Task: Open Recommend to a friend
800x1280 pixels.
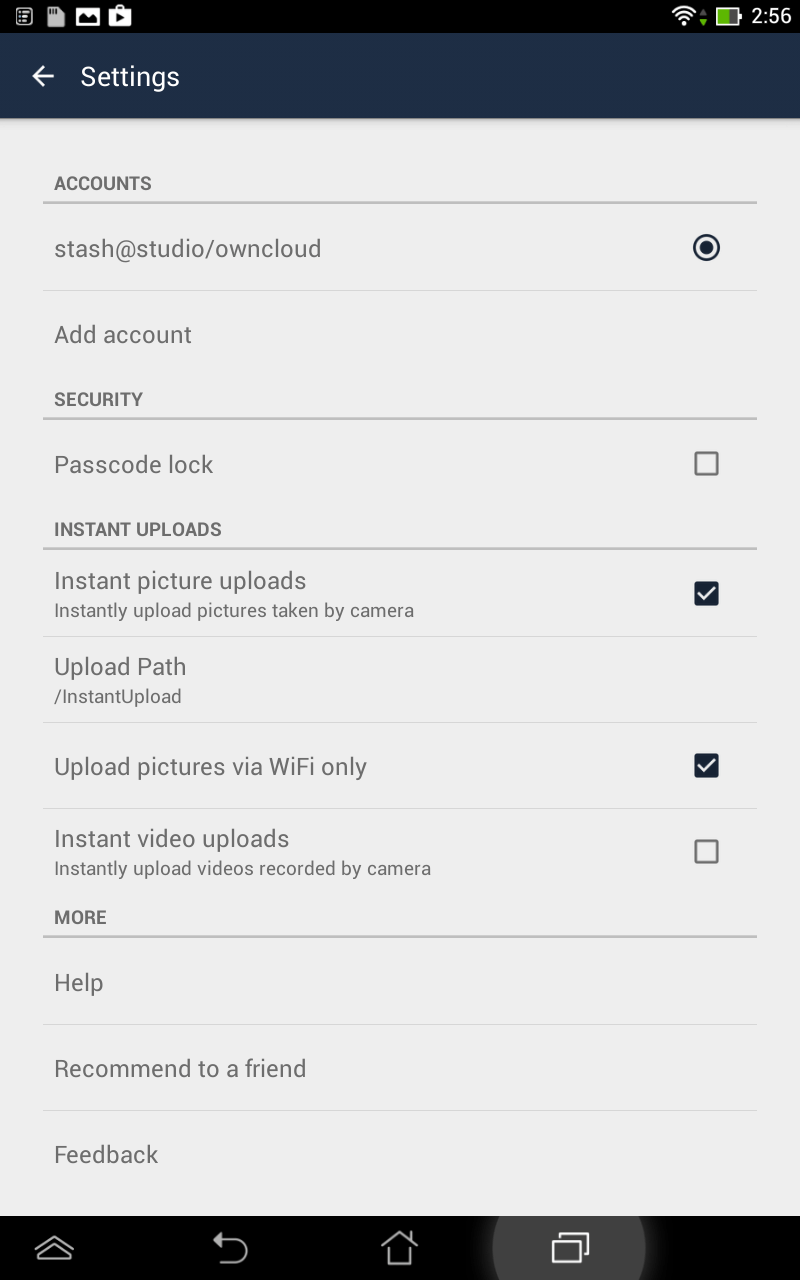Action: coord(400,1069)
